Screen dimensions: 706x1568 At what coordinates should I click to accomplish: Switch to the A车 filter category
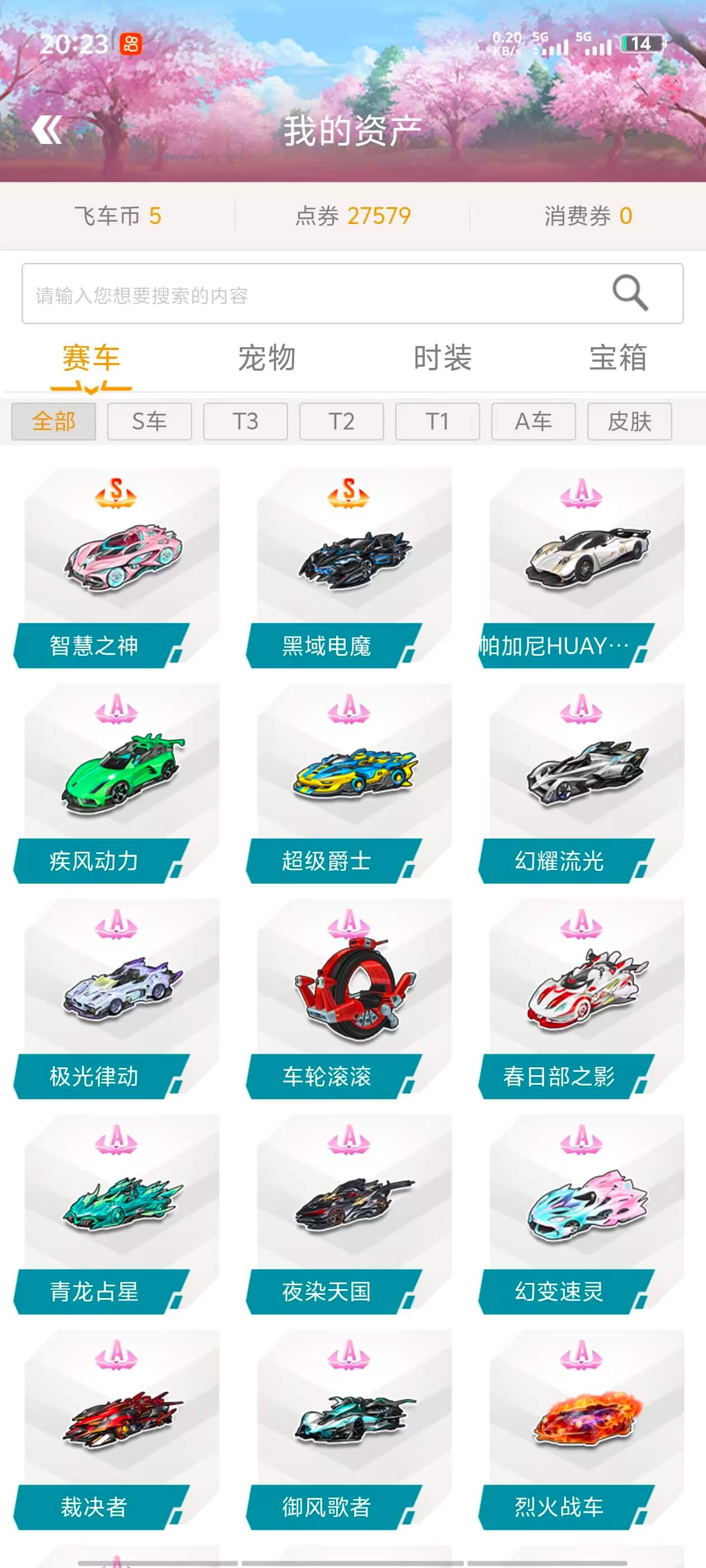click(x=532, y=421)
